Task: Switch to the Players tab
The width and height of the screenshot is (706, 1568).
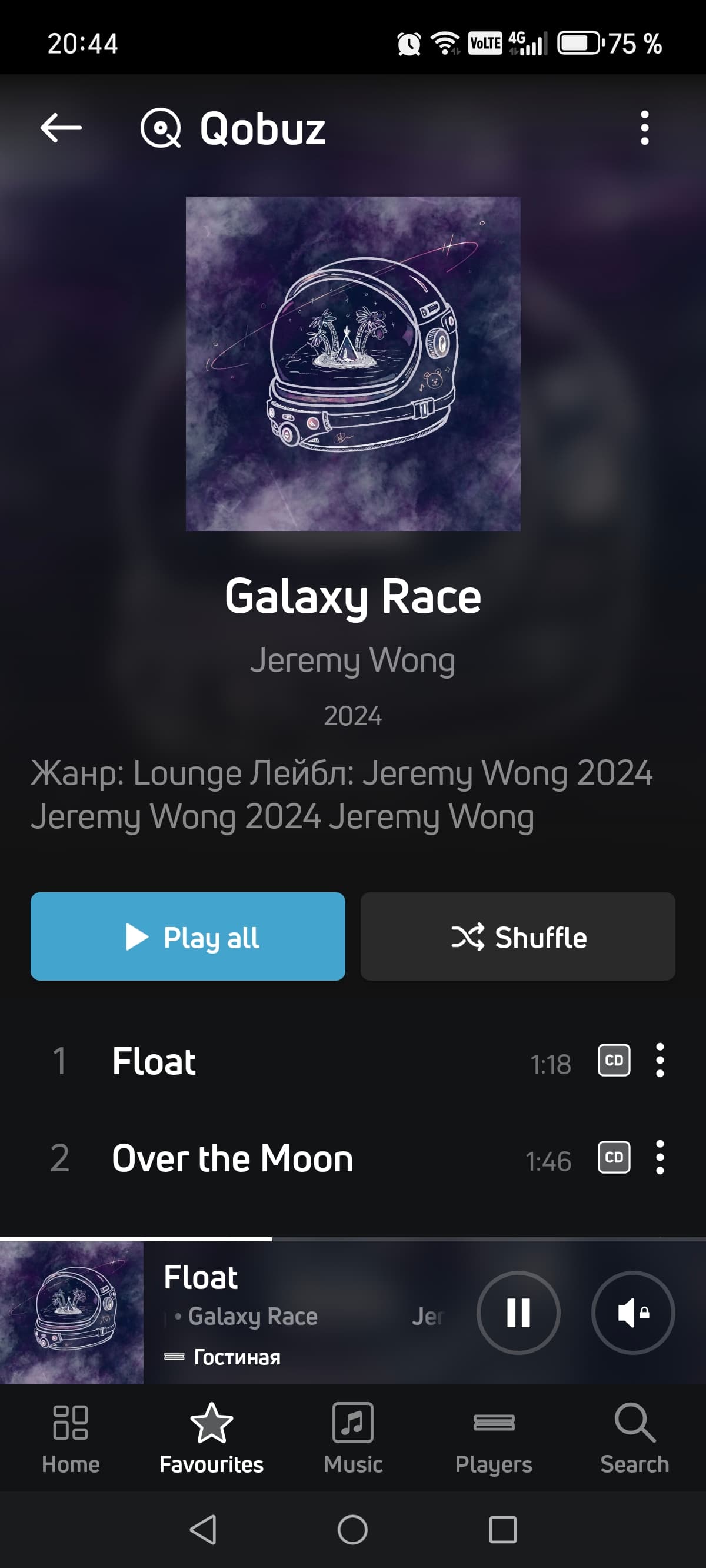Action: point(494,1437)
